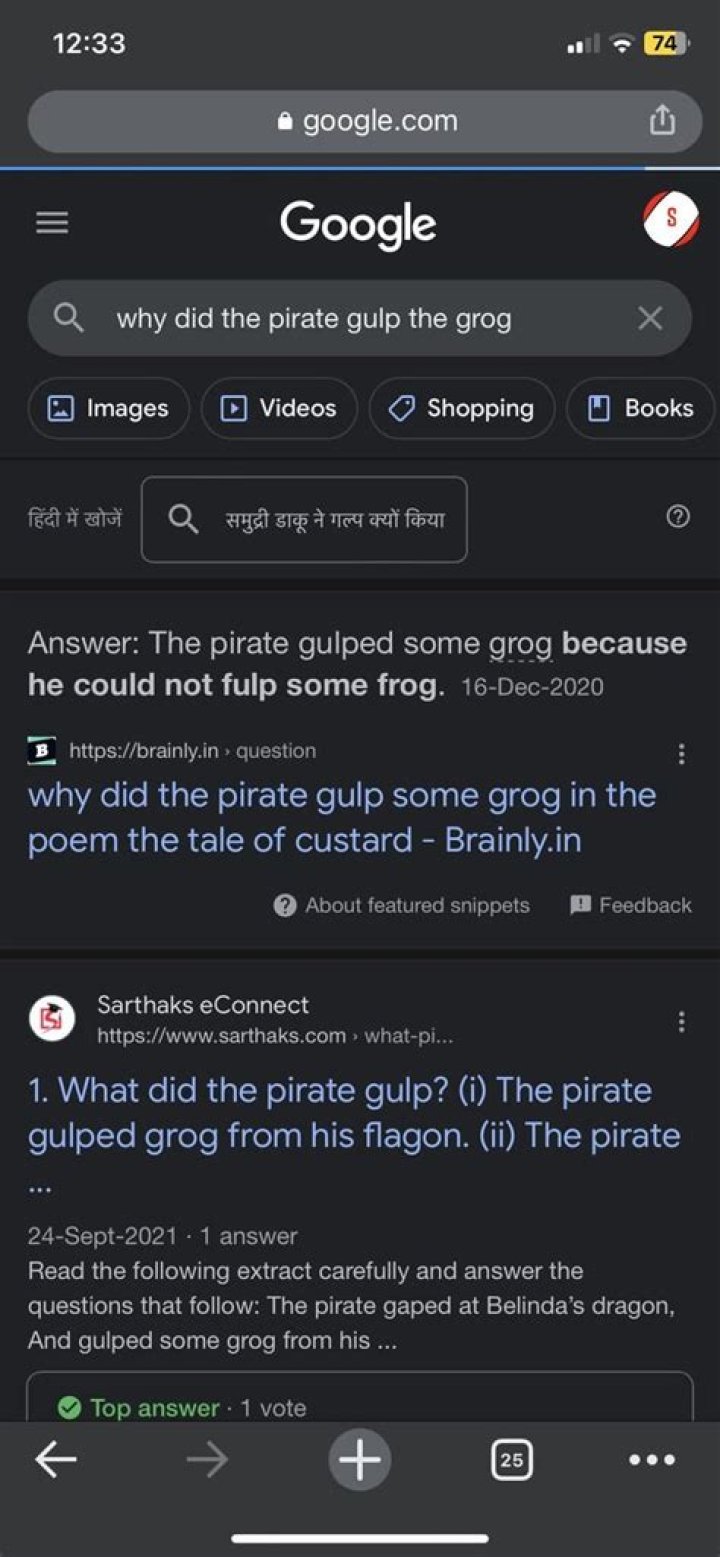Open the Brainly pirate grog question link

[x=342, y=817]
